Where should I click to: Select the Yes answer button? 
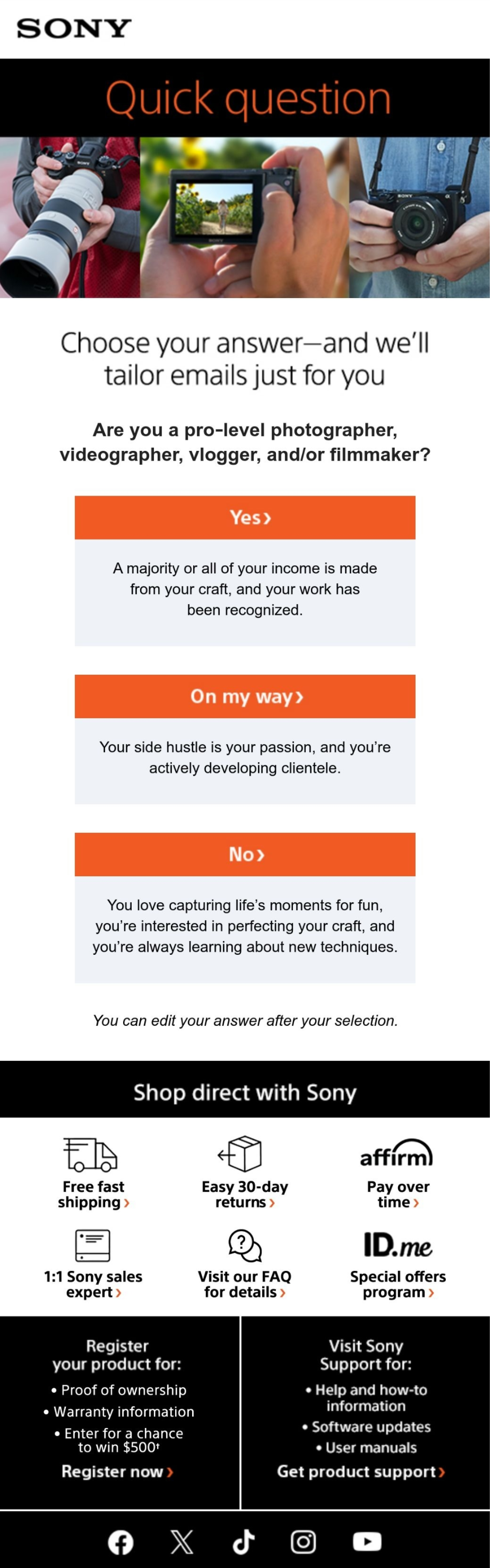pos(245,517)
